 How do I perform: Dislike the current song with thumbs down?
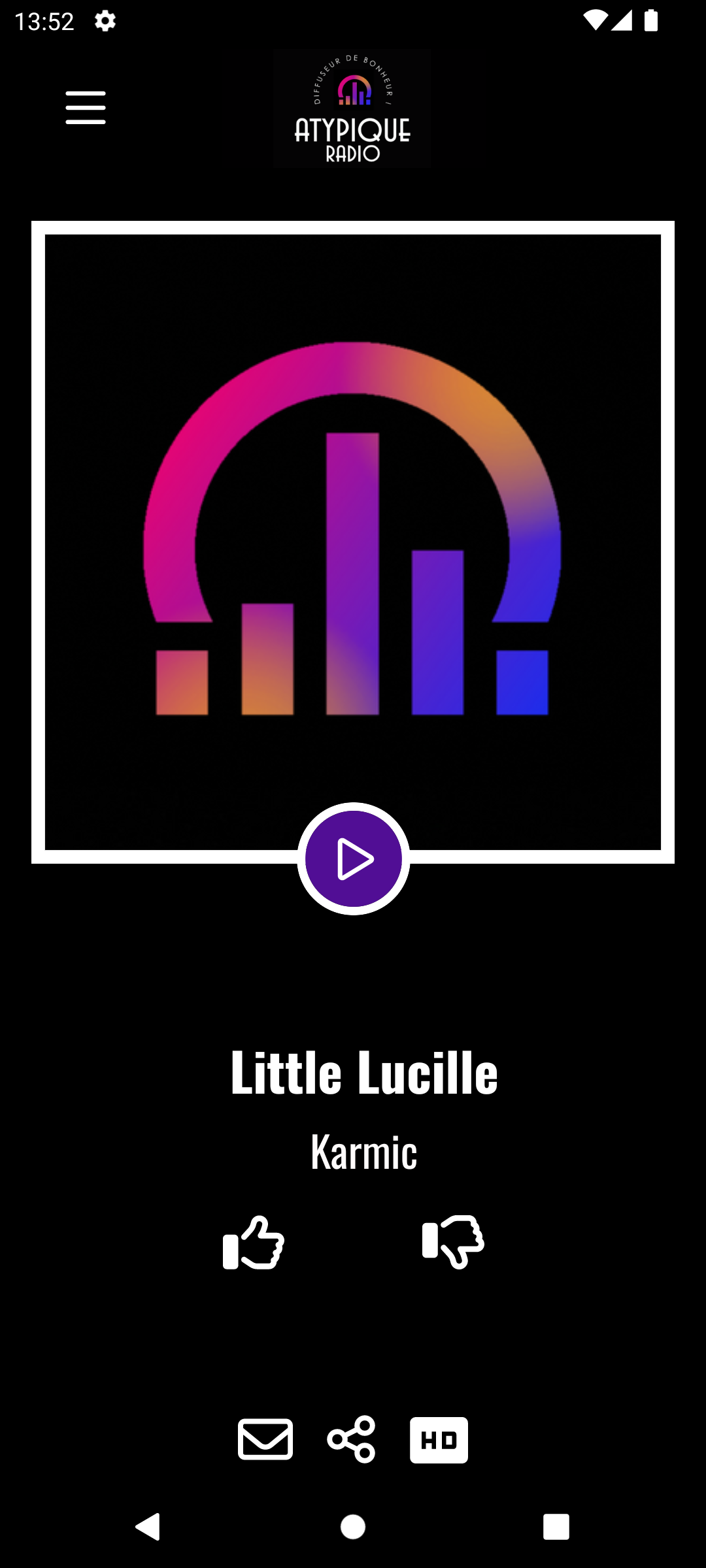pos(453,1241)
